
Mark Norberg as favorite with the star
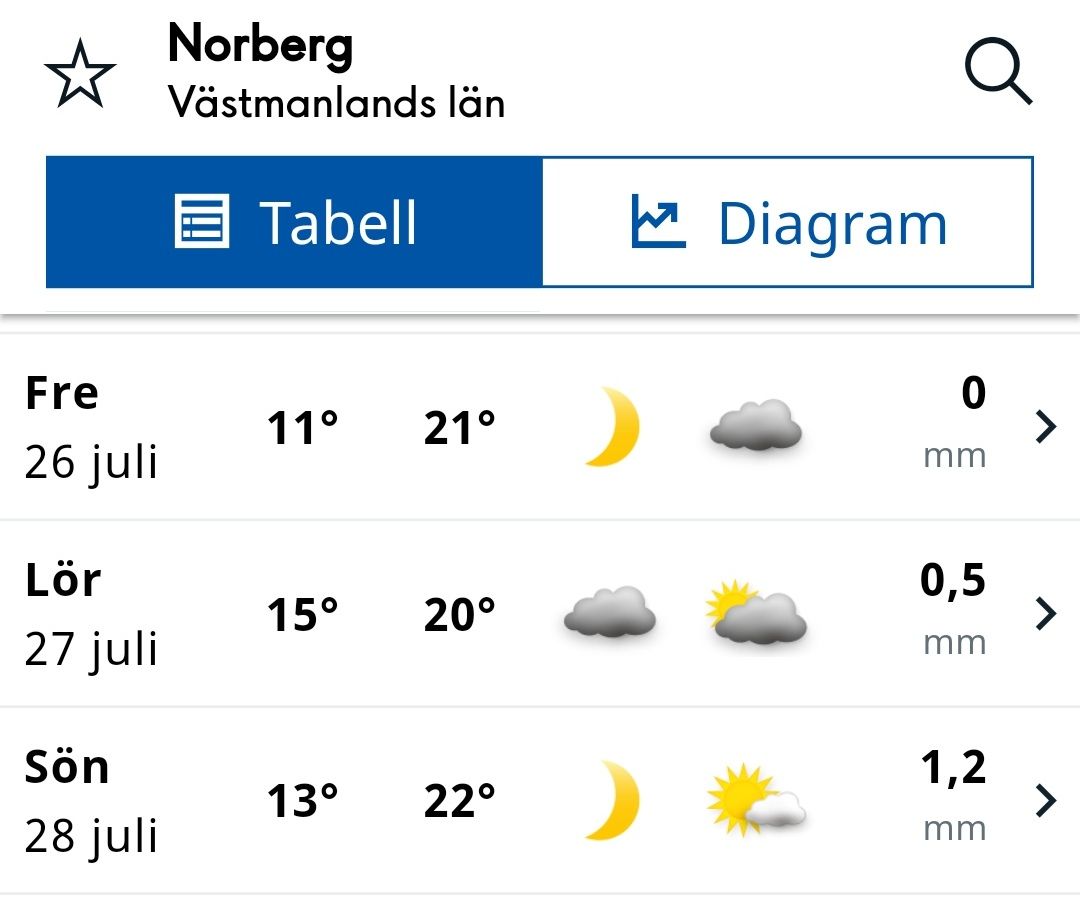click(80, 74)
